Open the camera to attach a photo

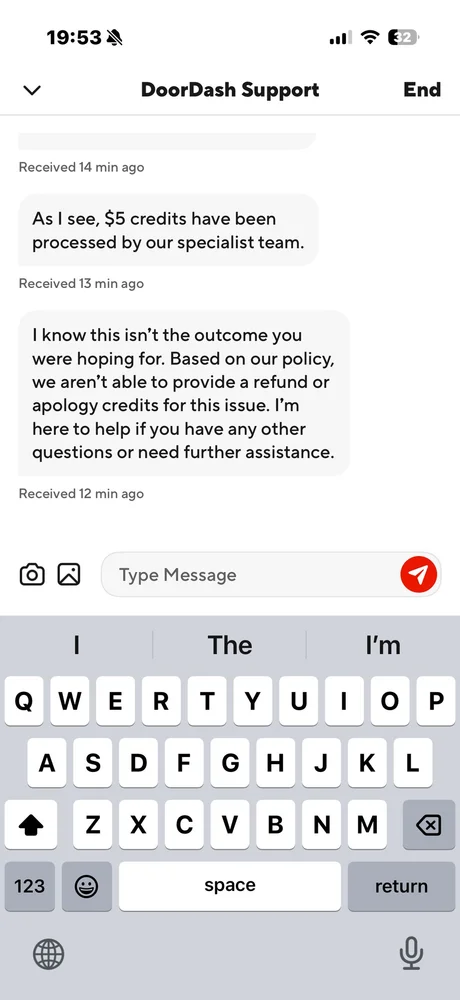(x=32, y=575)
